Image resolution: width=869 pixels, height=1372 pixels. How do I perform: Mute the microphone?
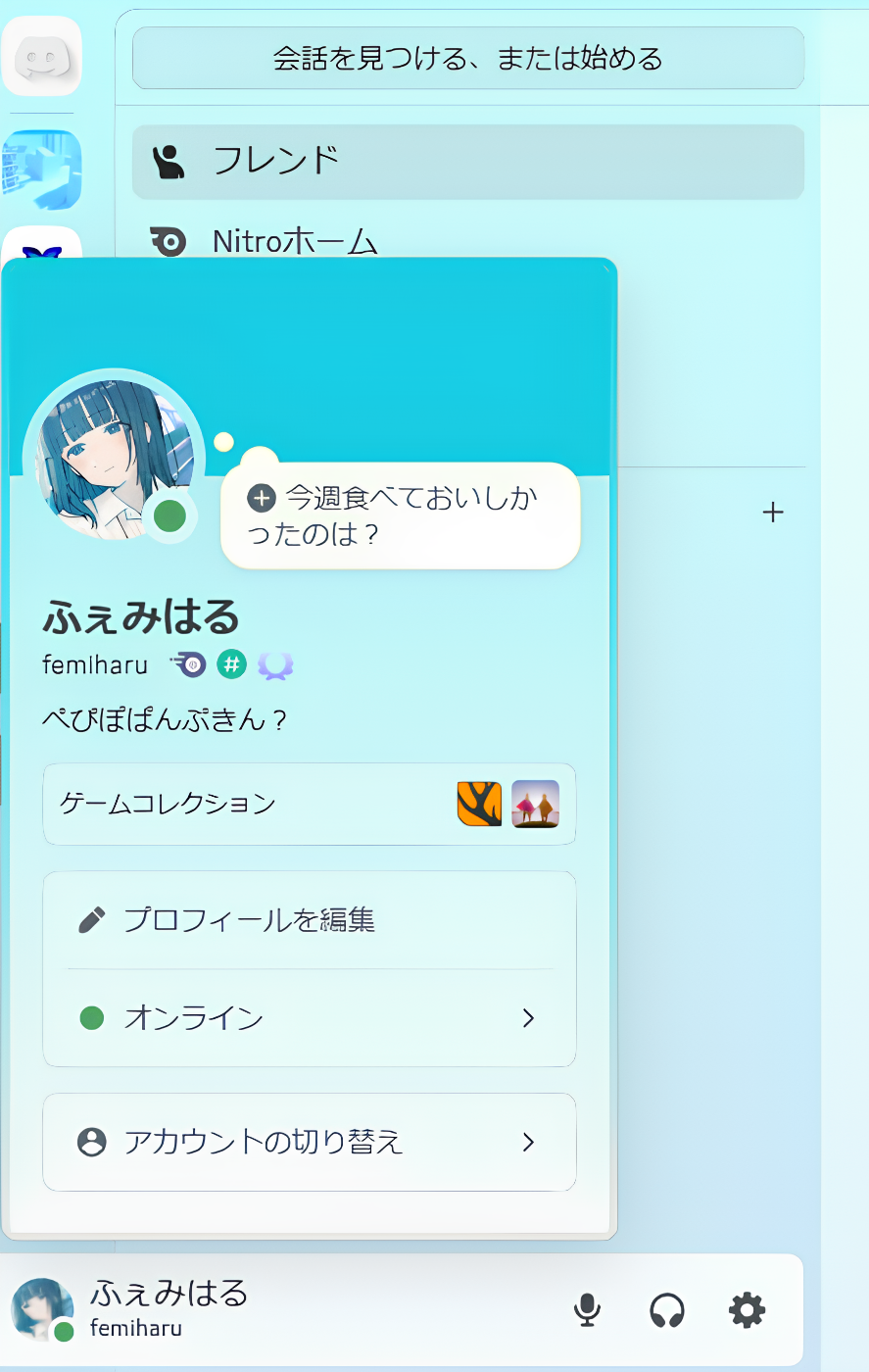click(587, 1309)
